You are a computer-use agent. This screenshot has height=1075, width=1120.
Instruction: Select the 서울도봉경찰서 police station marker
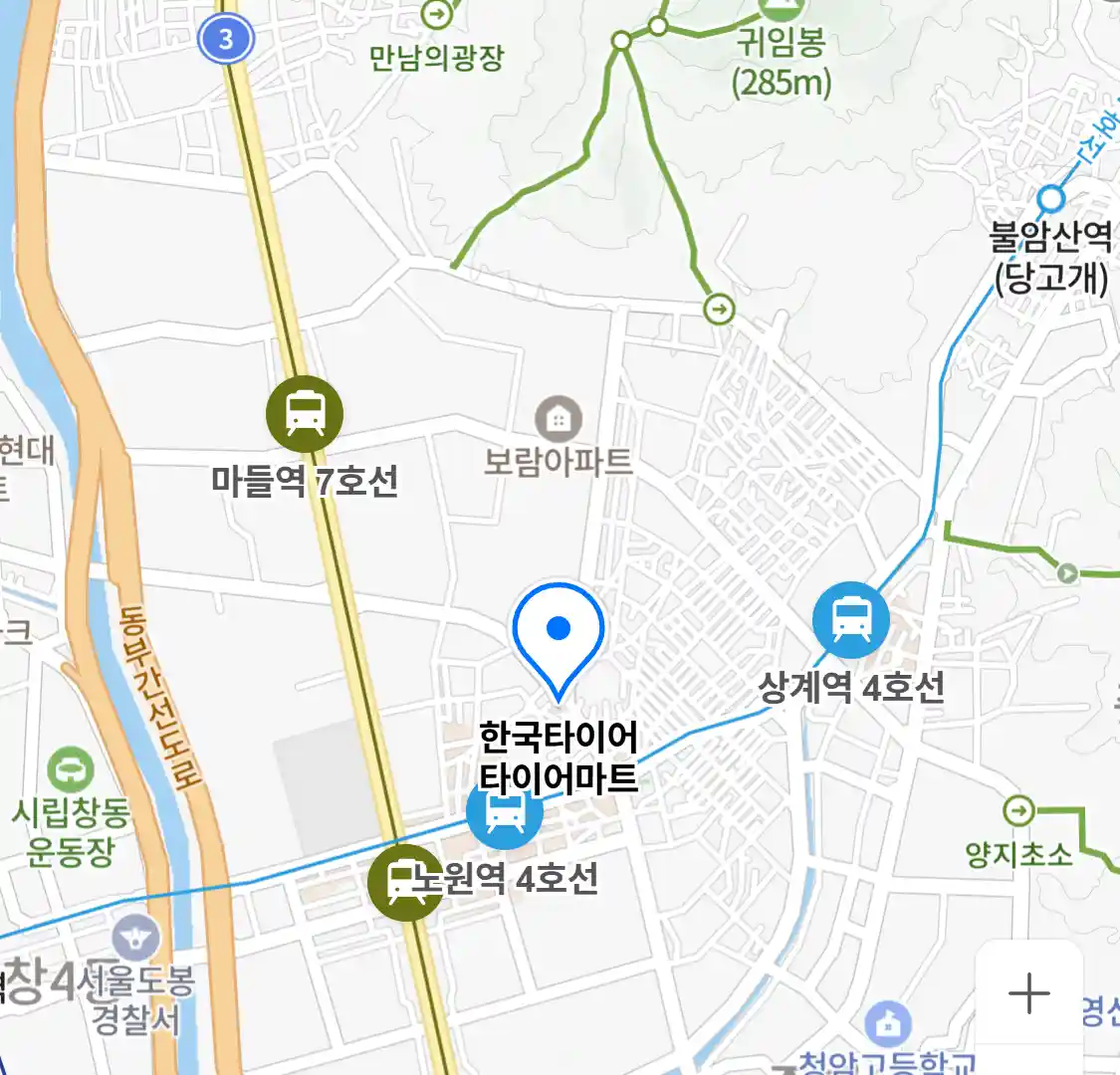[x=135, y=938]
